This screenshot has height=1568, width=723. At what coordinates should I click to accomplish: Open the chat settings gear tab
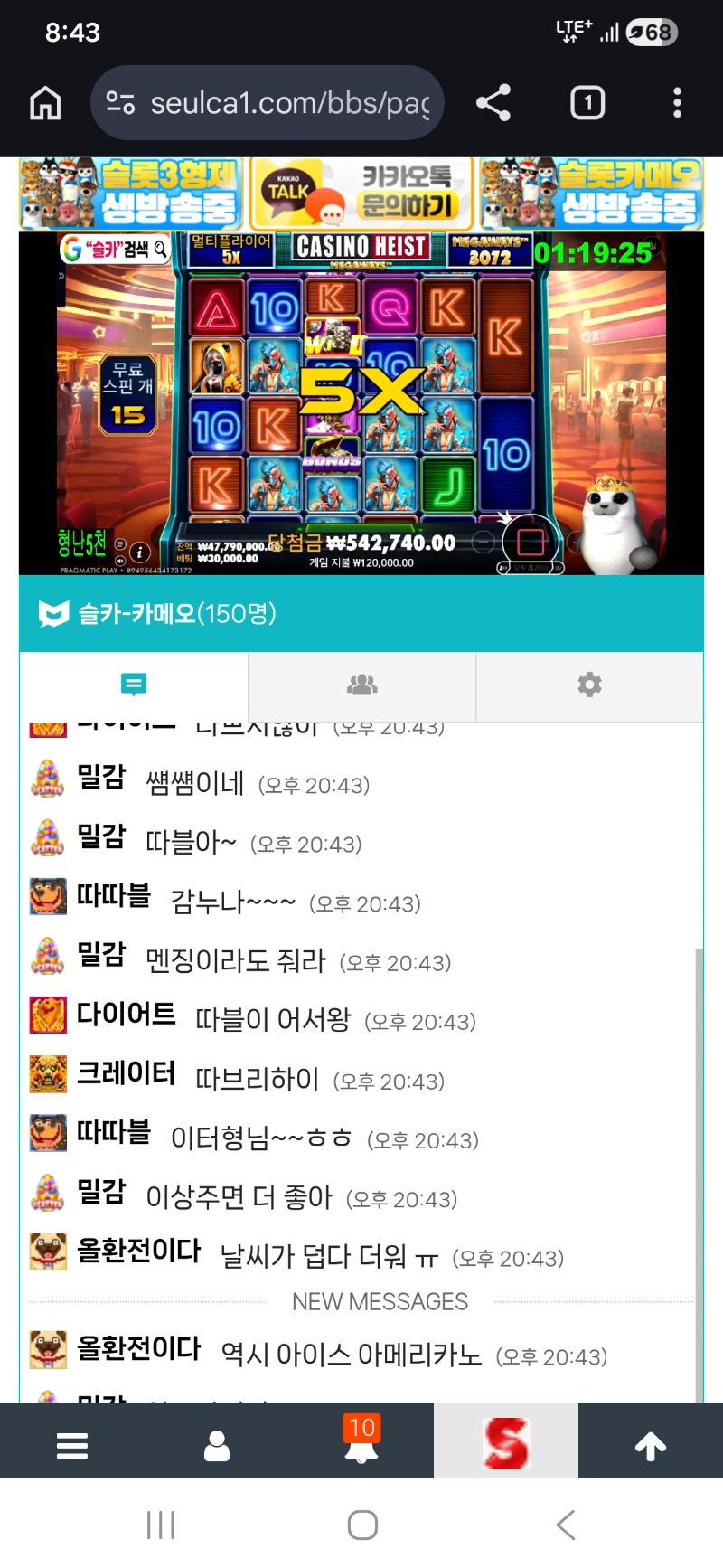[x=589, y=685]
